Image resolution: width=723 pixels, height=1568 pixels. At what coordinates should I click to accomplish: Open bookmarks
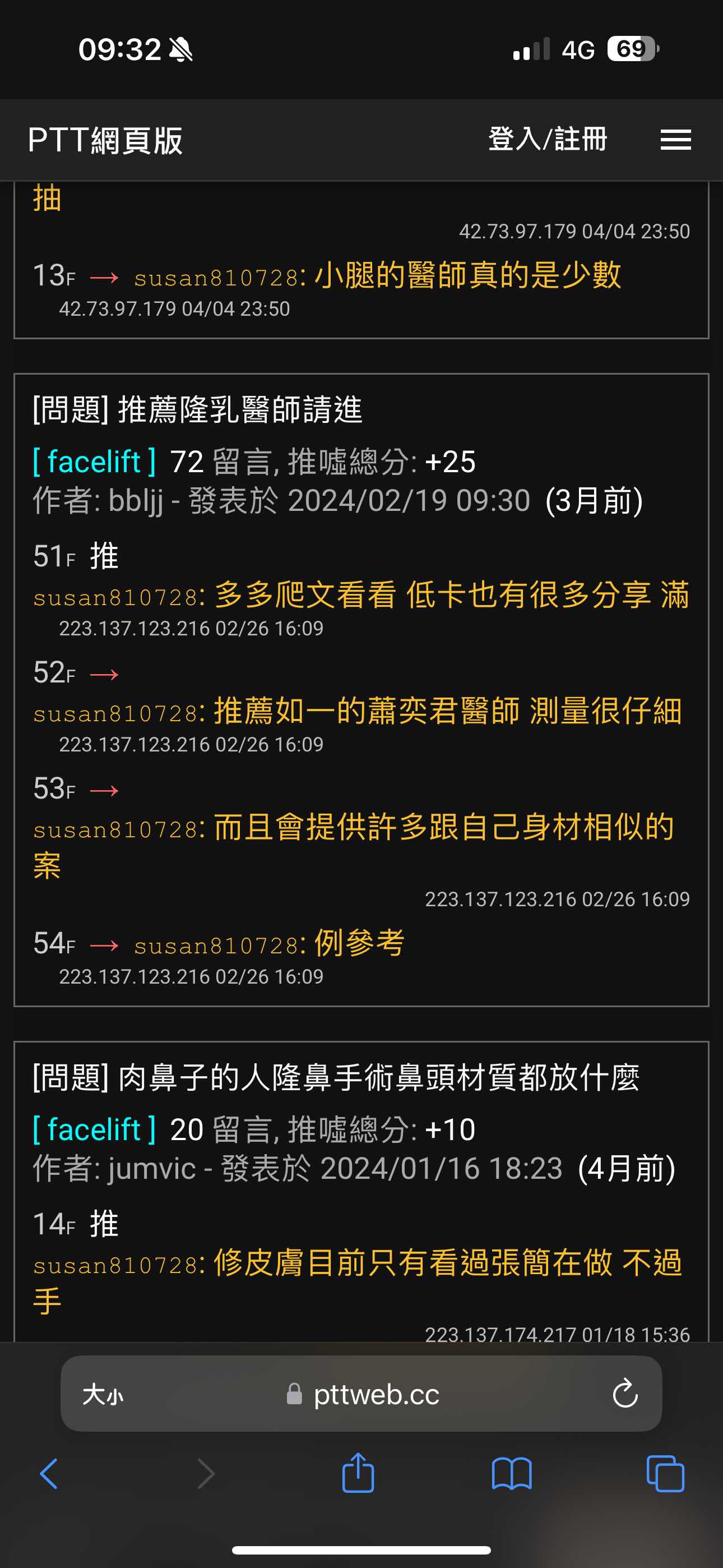click(x=511, y=1474)
